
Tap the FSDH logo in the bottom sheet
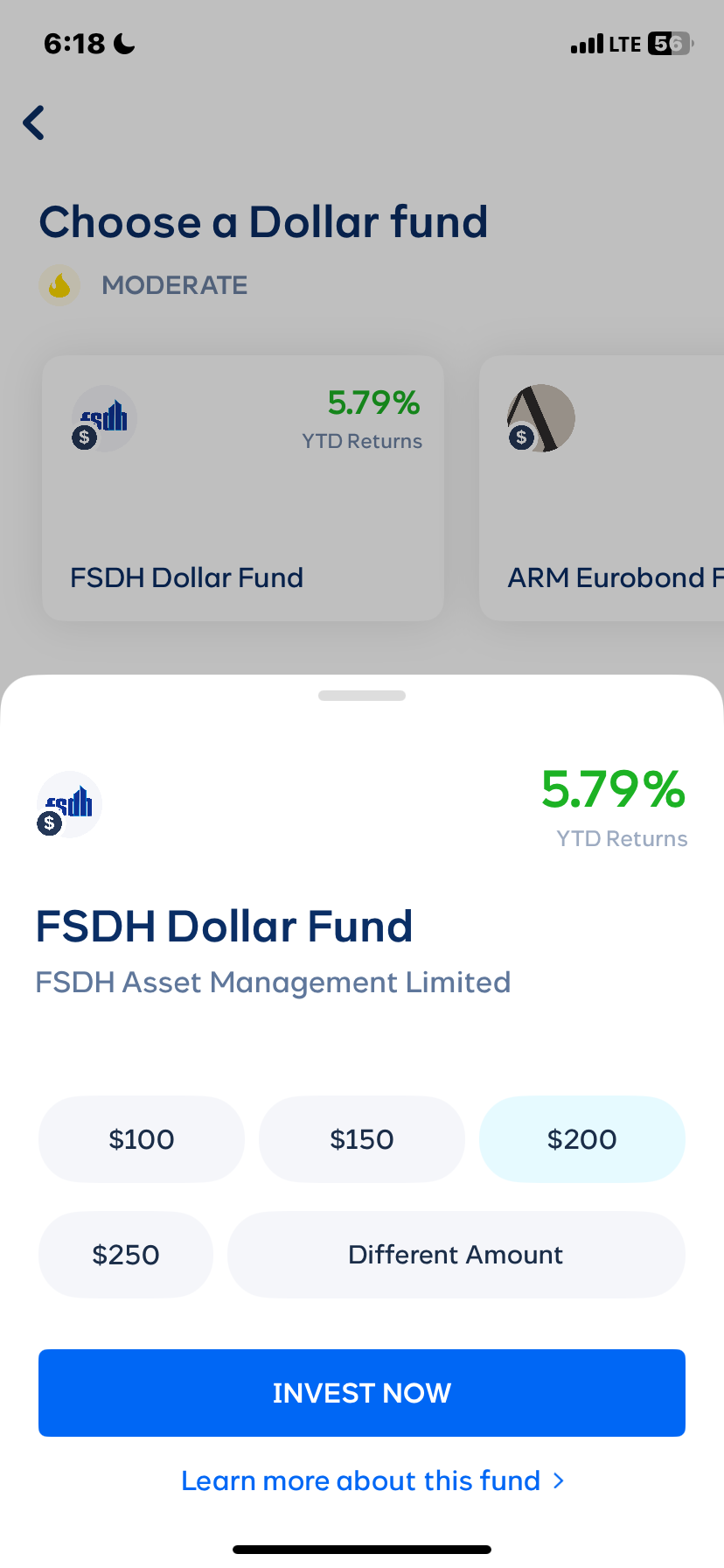(x=69, y=803)
